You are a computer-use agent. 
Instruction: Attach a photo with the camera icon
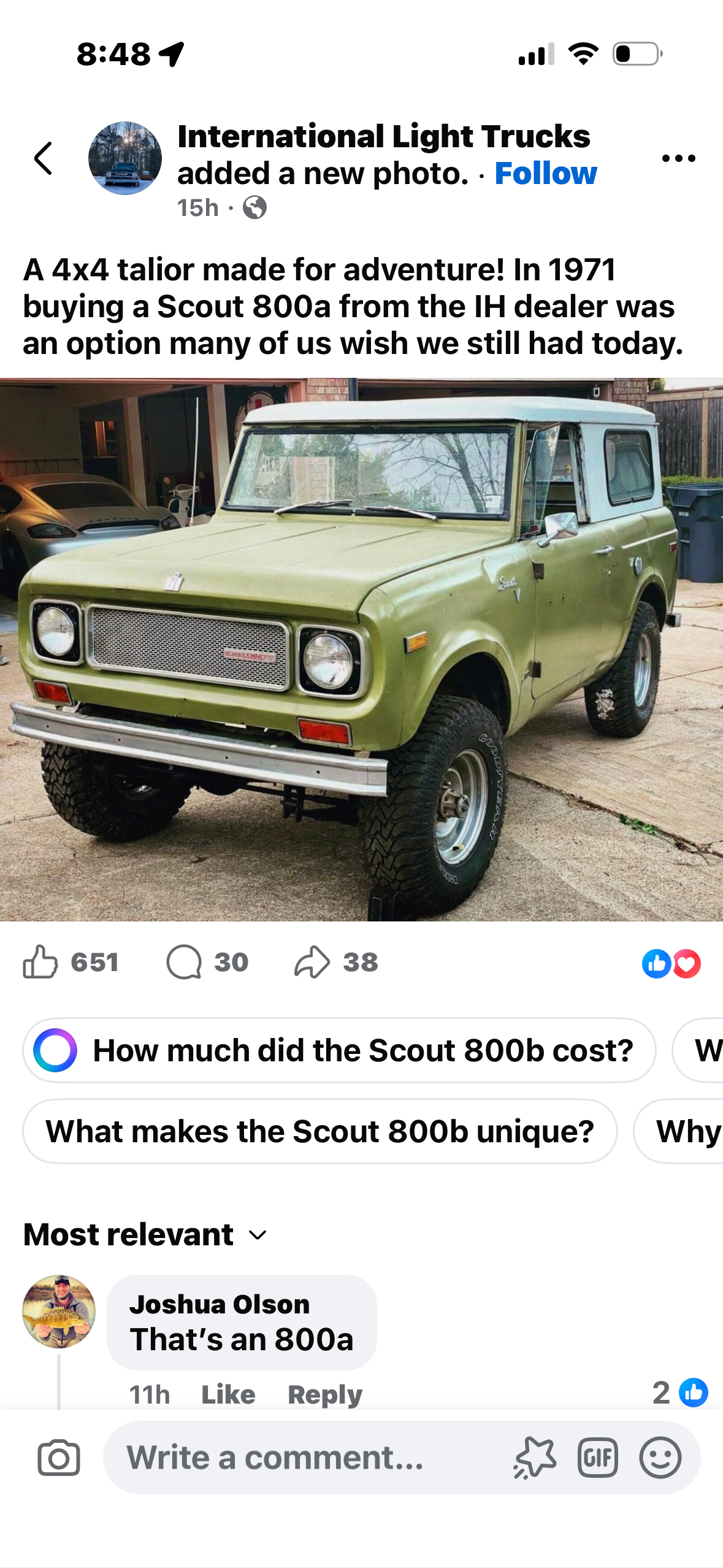[x=59, y=1458]
